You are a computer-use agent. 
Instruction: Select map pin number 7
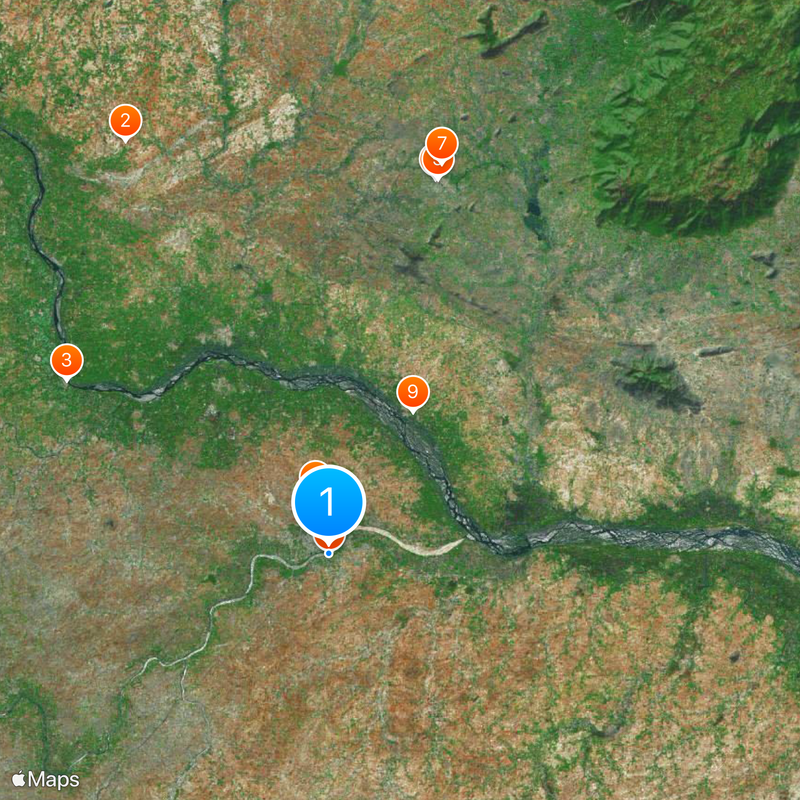[441, 143]
